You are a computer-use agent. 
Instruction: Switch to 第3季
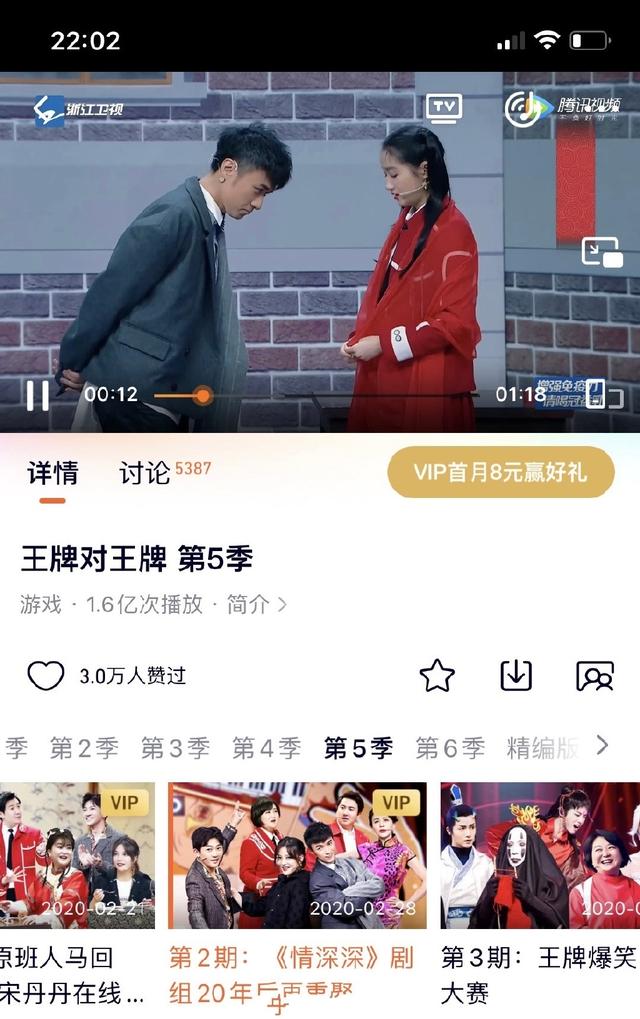175,747
